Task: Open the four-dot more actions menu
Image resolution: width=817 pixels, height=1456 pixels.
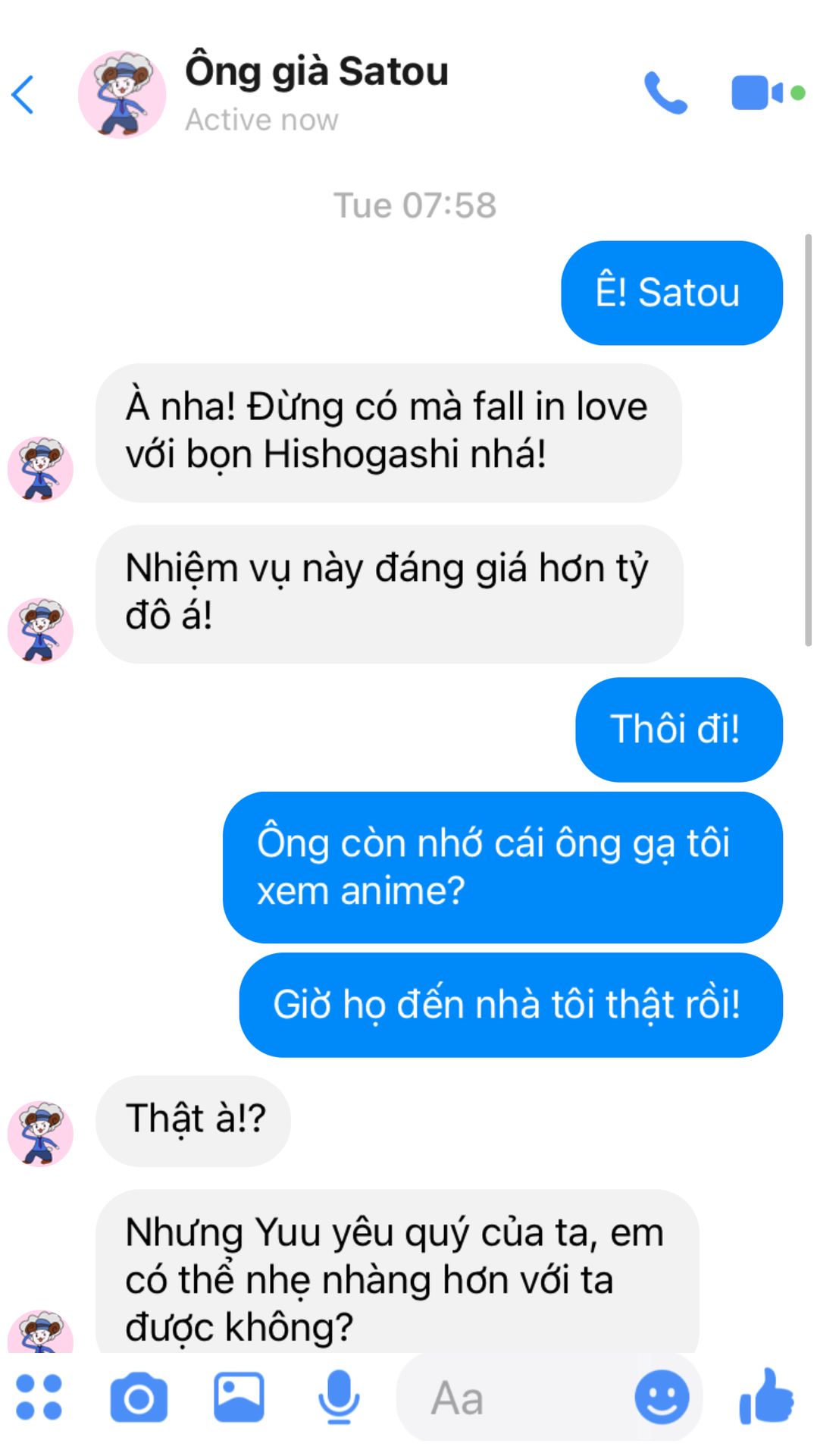Action: click(39, 1397)
